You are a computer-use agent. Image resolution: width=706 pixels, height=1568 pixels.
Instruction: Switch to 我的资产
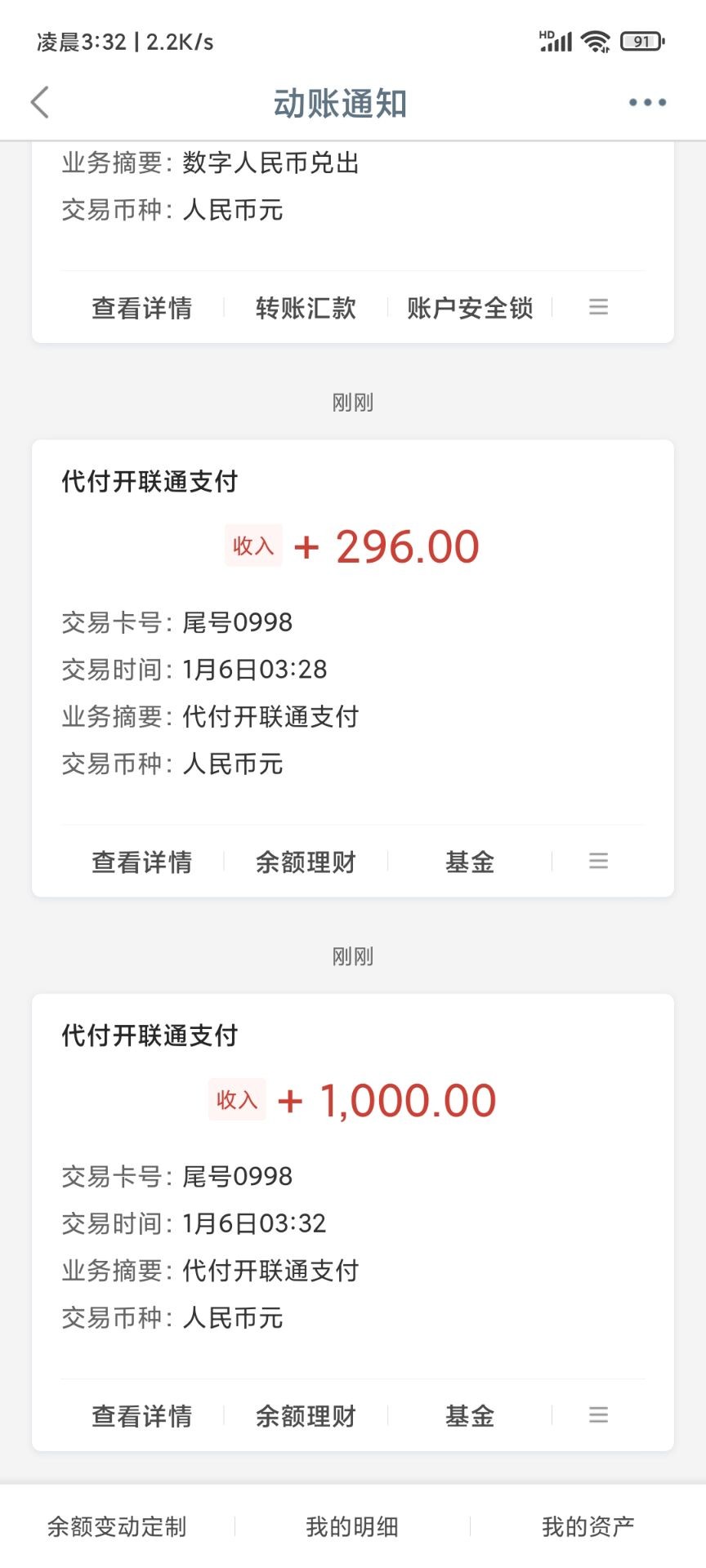(588, 1526)
